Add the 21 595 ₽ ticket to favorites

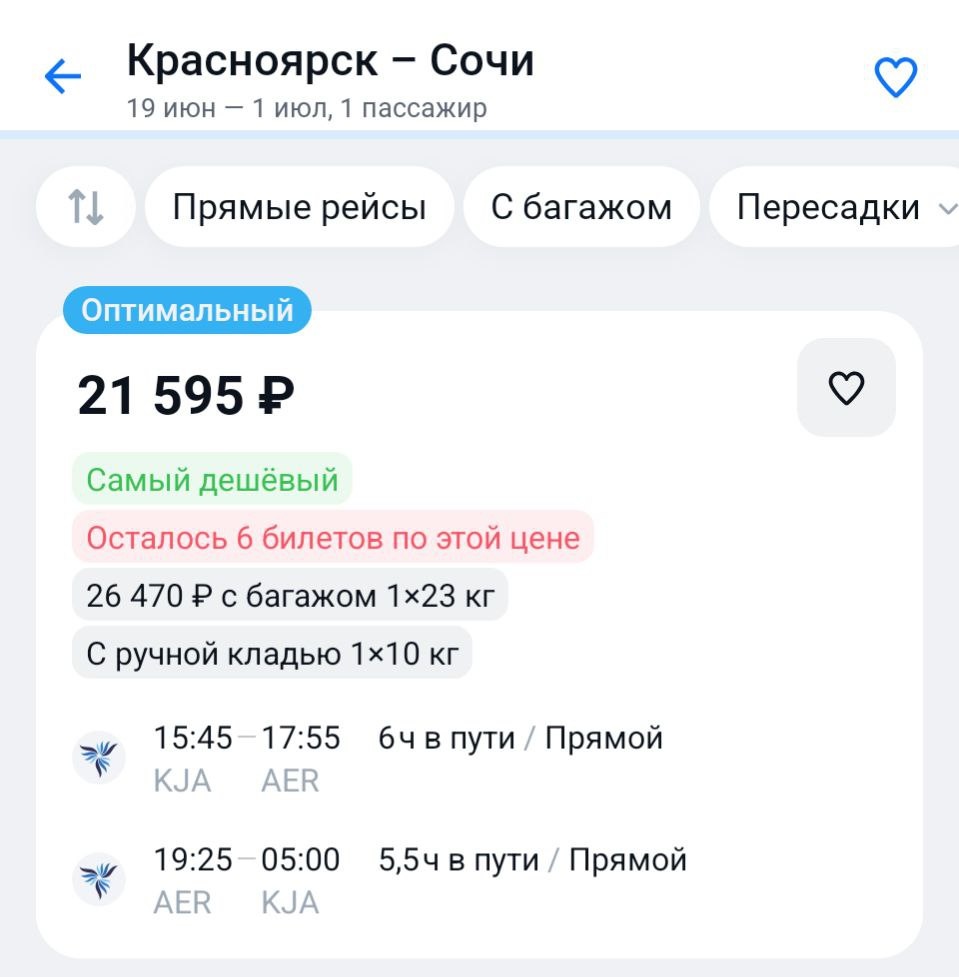pyautogui.click(x=846, y=388)
